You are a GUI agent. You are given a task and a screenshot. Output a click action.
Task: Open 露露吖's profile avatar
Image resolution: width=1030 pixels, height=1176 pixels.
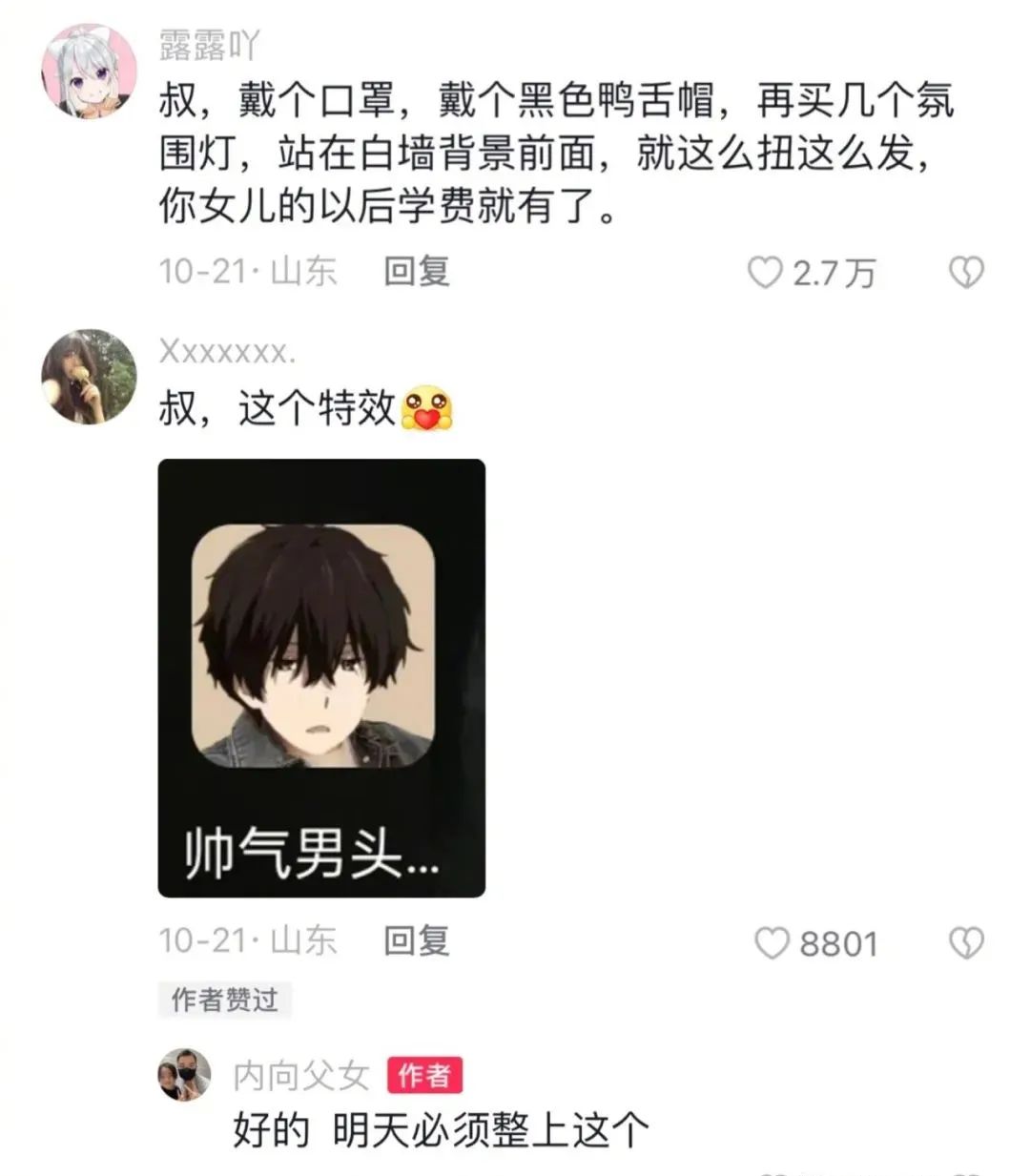click(89, 72)
